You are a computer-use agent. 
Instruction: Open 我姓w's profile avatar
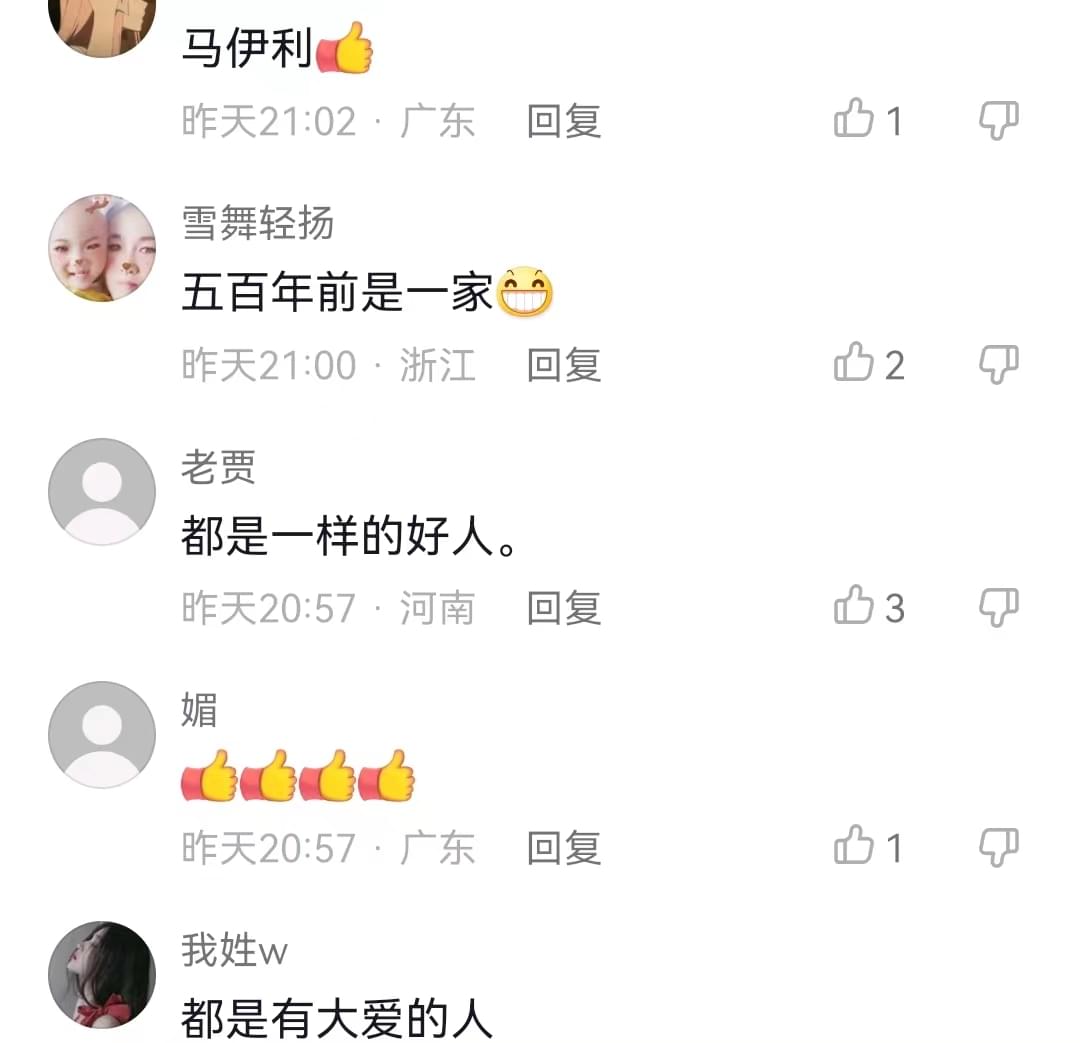(102, 974)
